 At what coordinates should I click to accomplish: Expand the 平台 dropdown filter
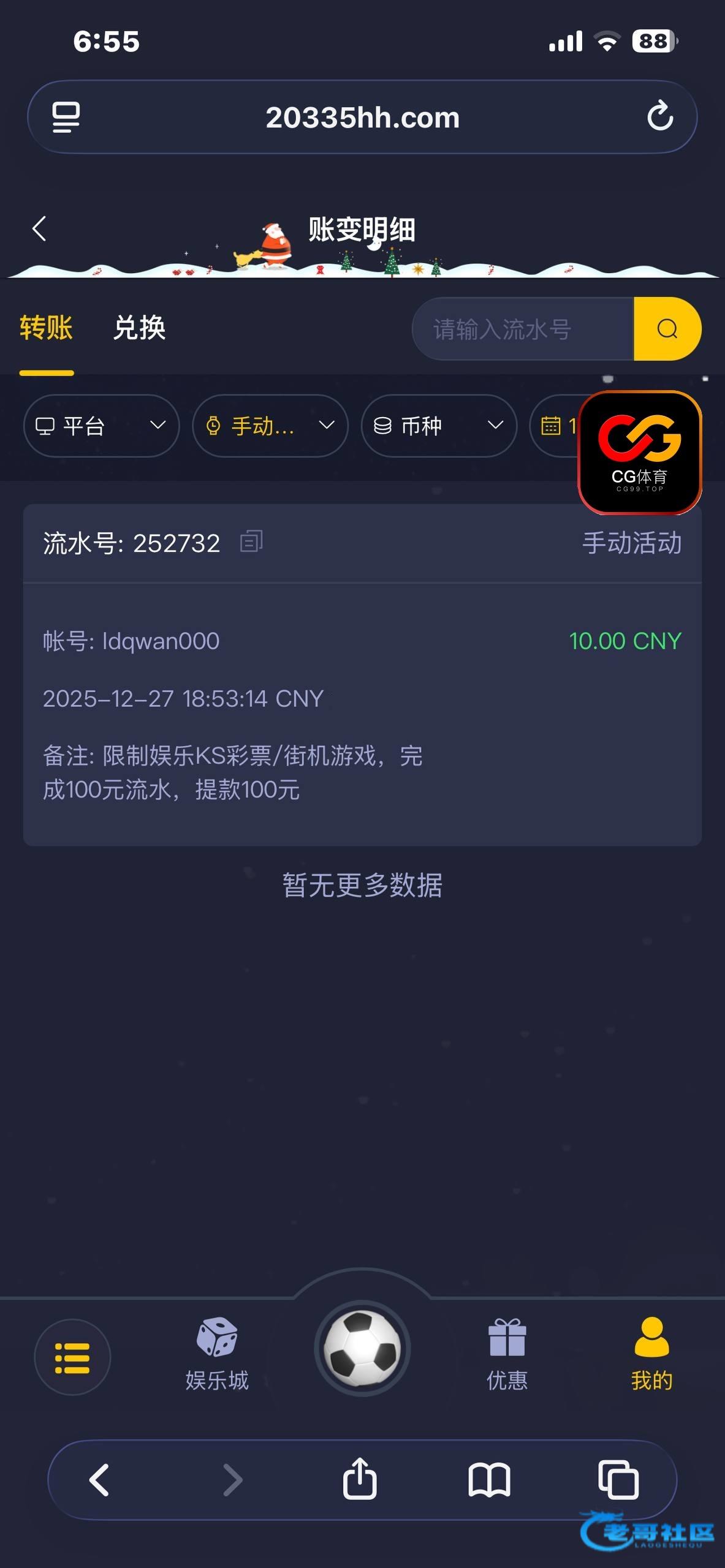101,426
